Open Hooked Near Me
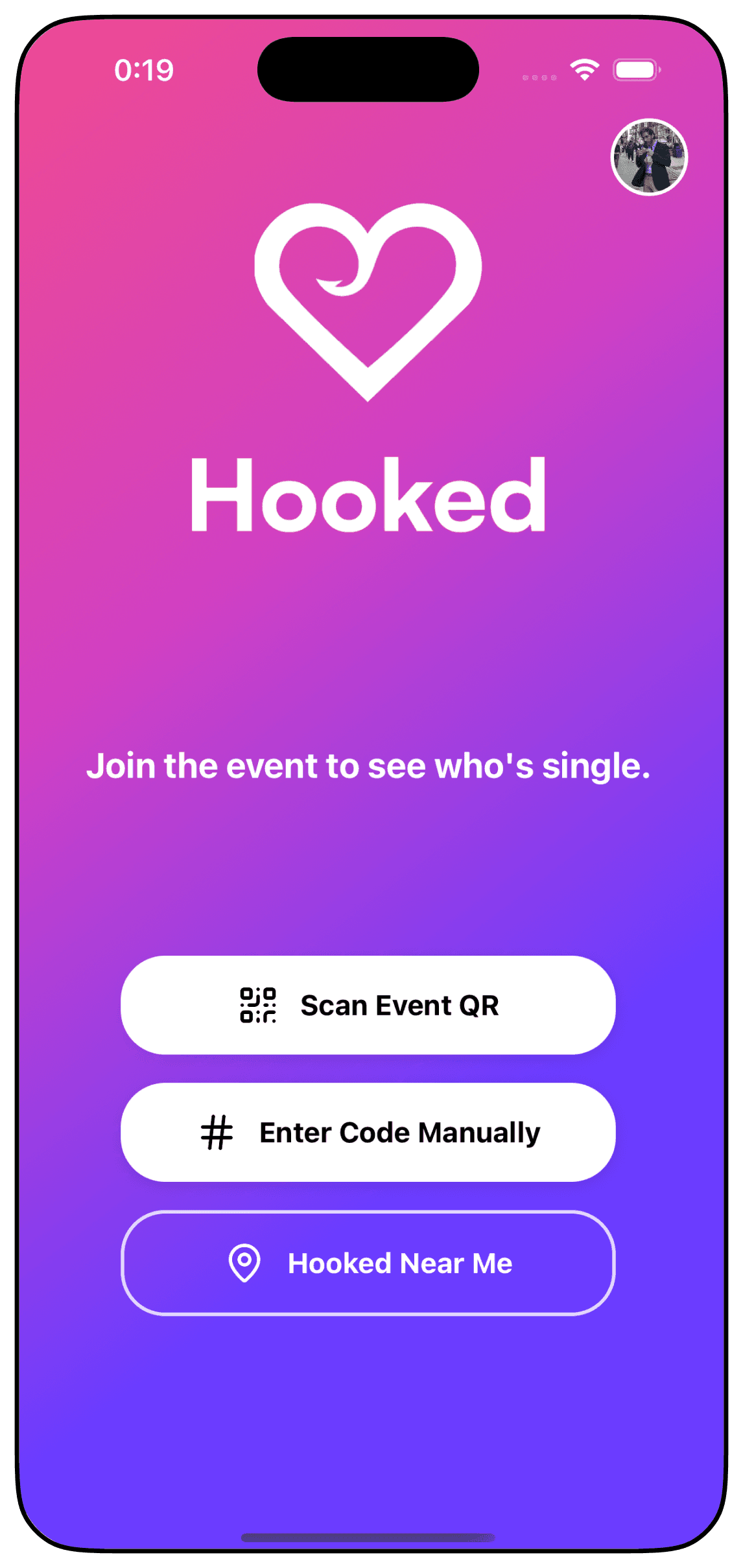Image resolution: width=743 pixels, height=1568 pixels. (368, 1263)
